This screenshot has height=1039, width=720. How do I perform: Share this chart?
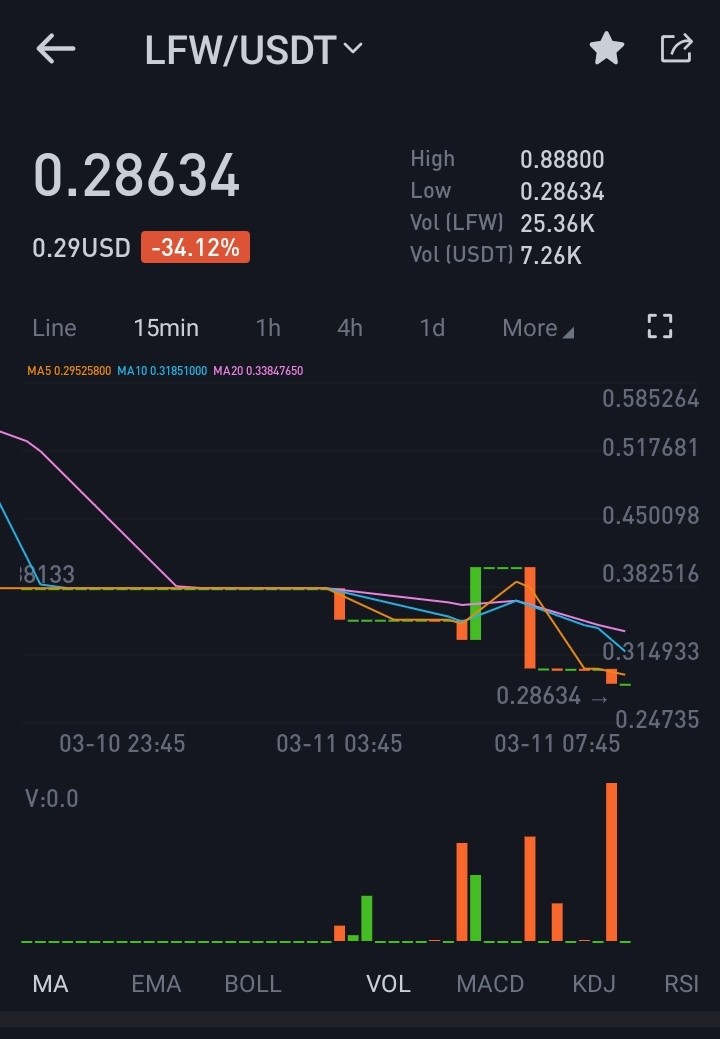click(x=676, y=49)
